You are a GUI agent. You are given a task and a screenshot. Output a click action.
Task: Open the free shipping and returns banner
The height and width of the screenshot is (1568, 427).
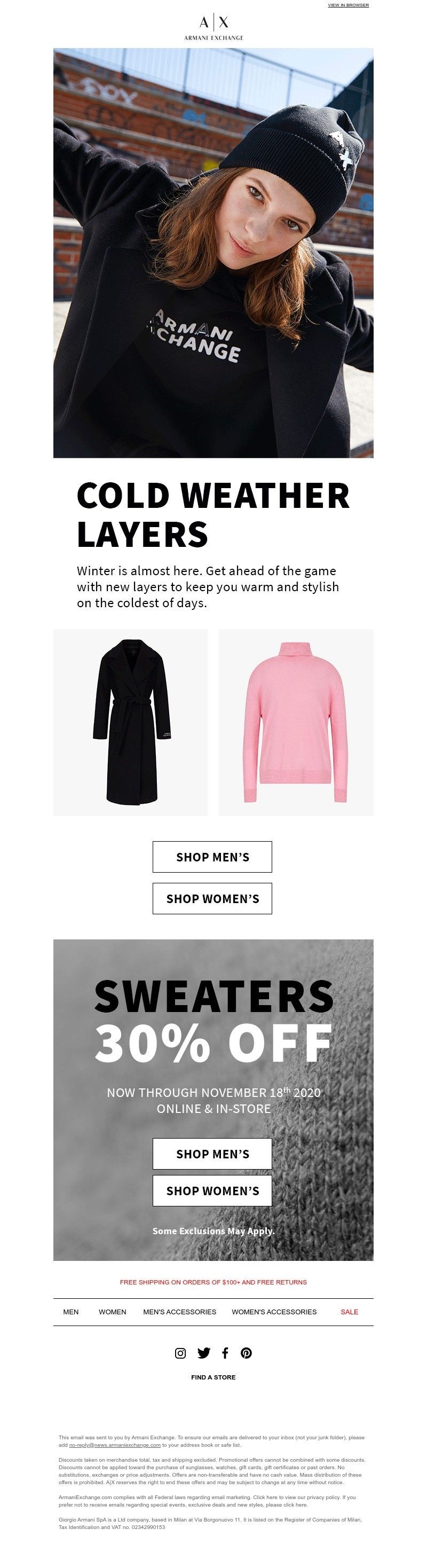coord(213,1282)
